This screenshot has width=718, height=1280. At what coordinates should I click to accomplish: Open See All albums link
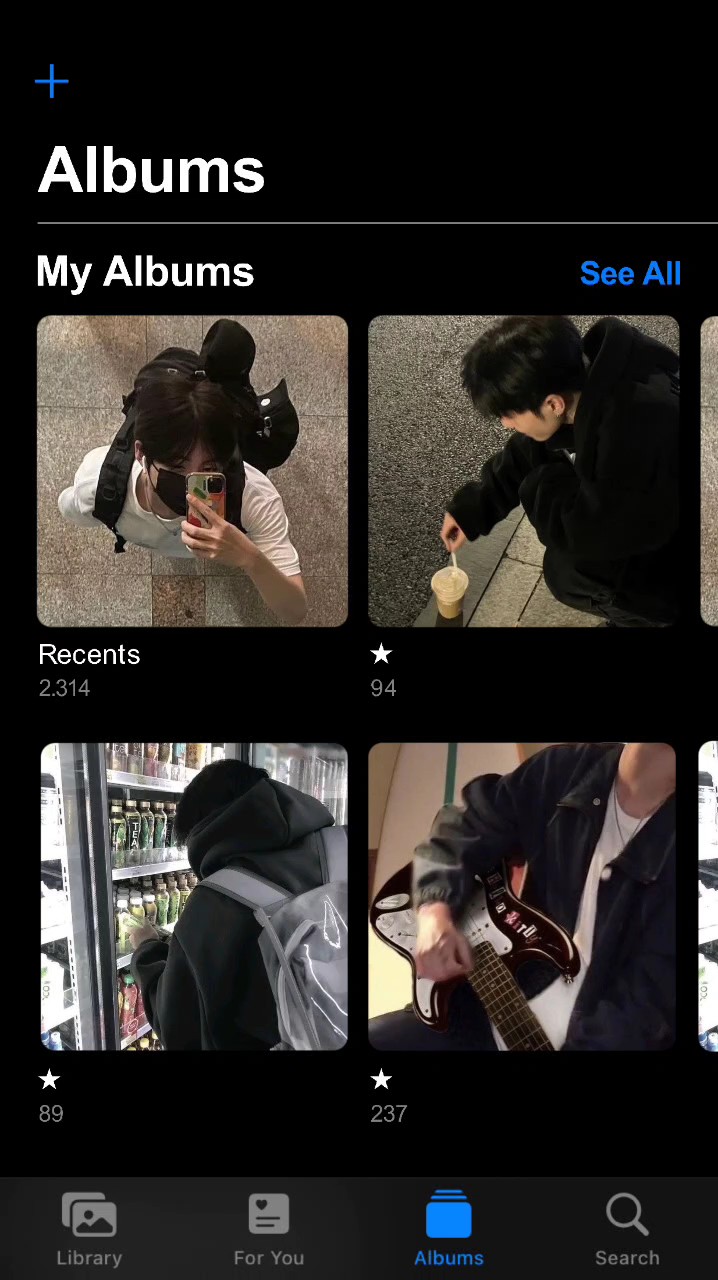630,273
